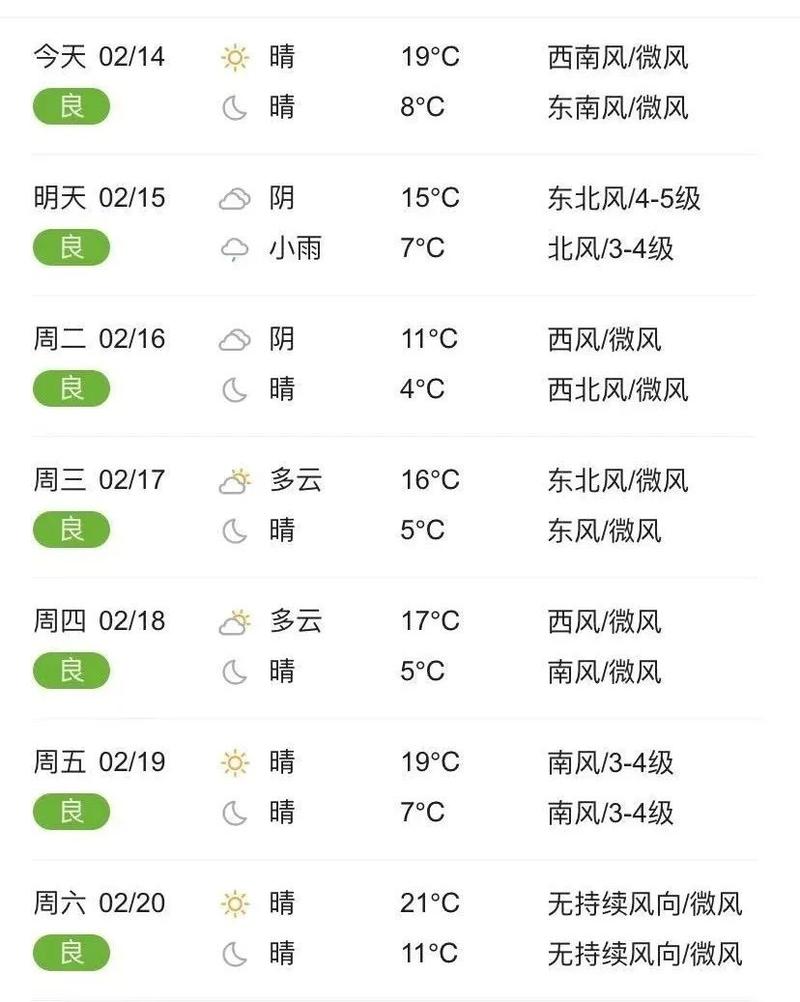This screenshot has width=800, height=1002.
Task: Select the crescent moon icon under today's forecast
Action: point(234,108)
